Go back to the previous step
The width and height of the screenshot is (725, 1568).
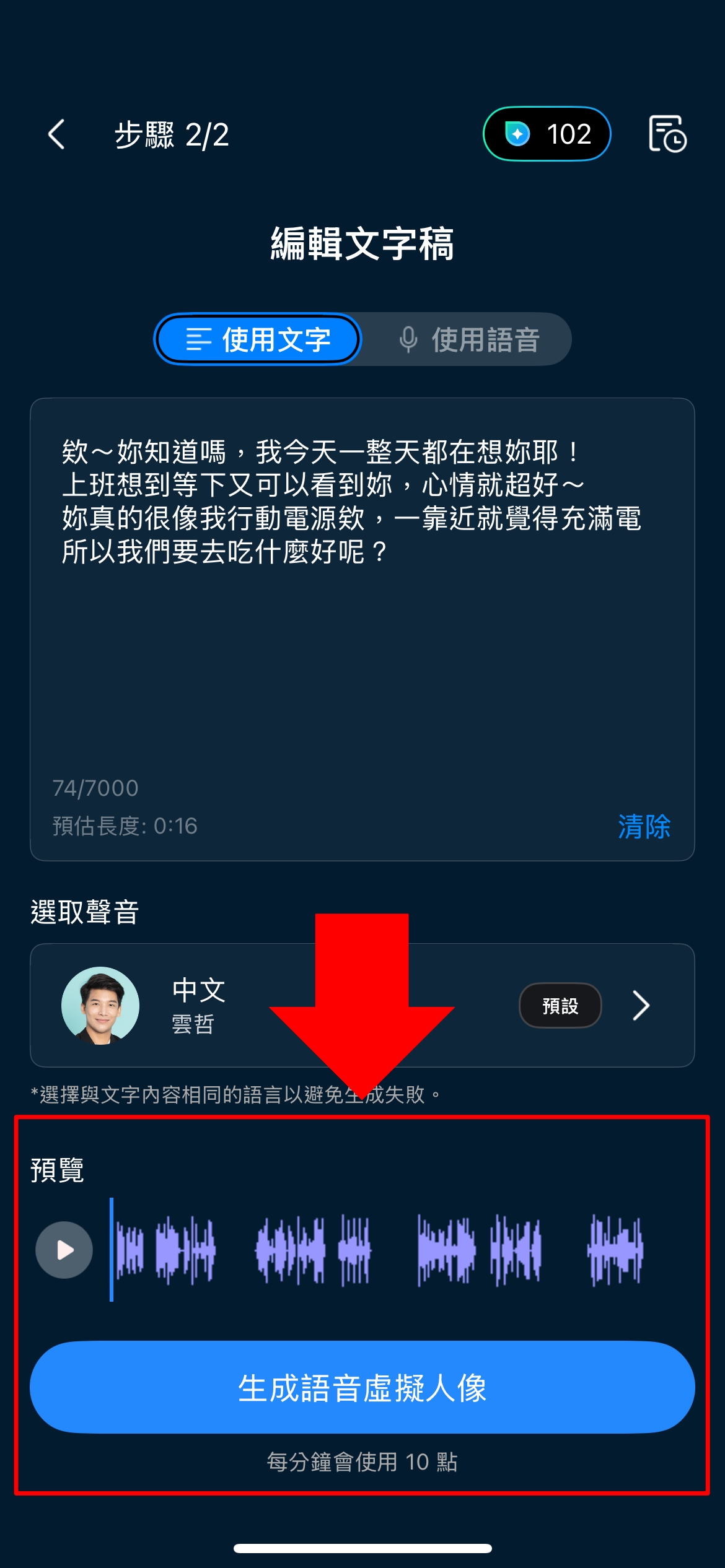[57, 134]
